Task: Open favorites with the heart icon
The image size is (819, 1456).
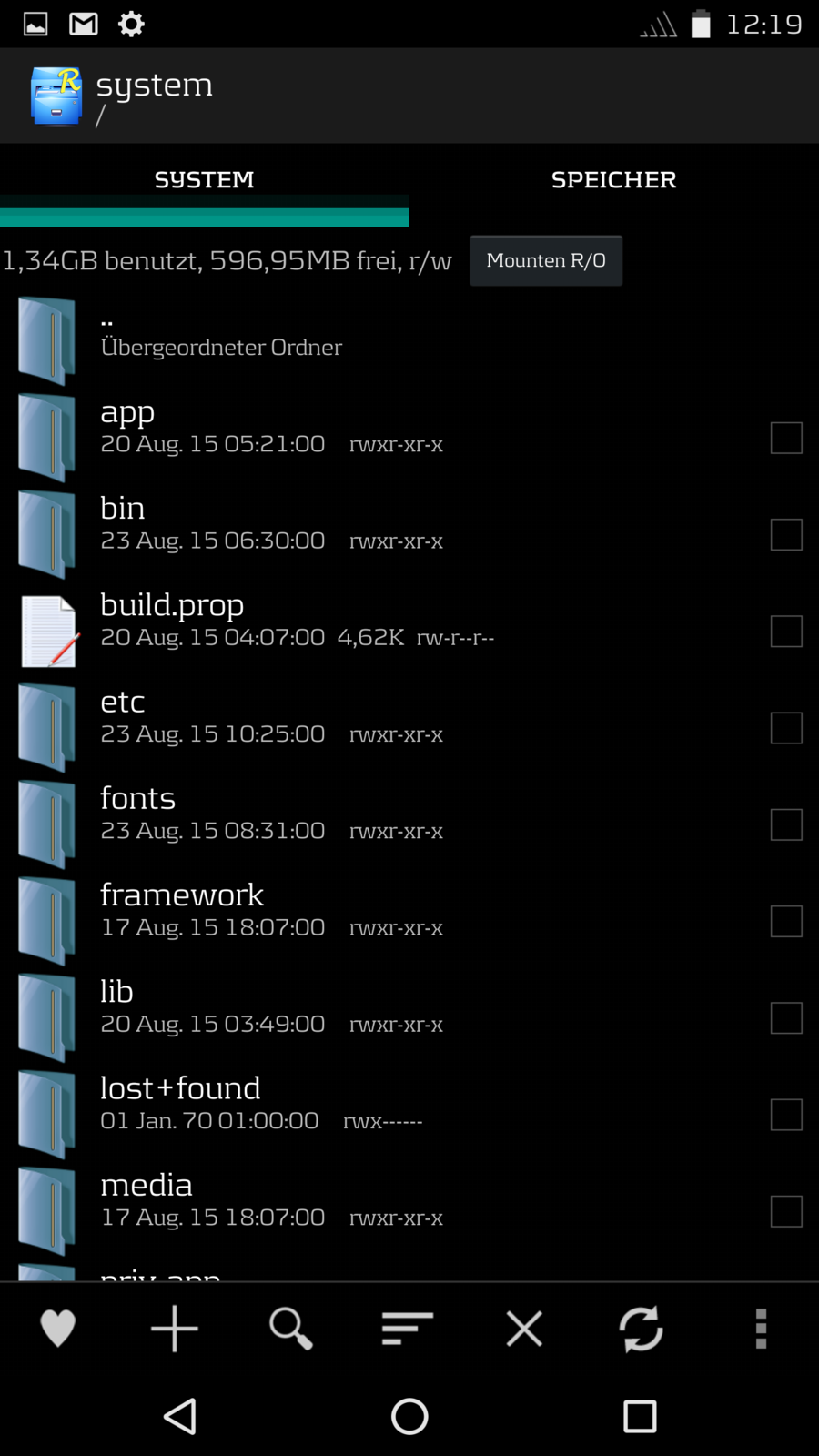Action: tap(57, 1329)
